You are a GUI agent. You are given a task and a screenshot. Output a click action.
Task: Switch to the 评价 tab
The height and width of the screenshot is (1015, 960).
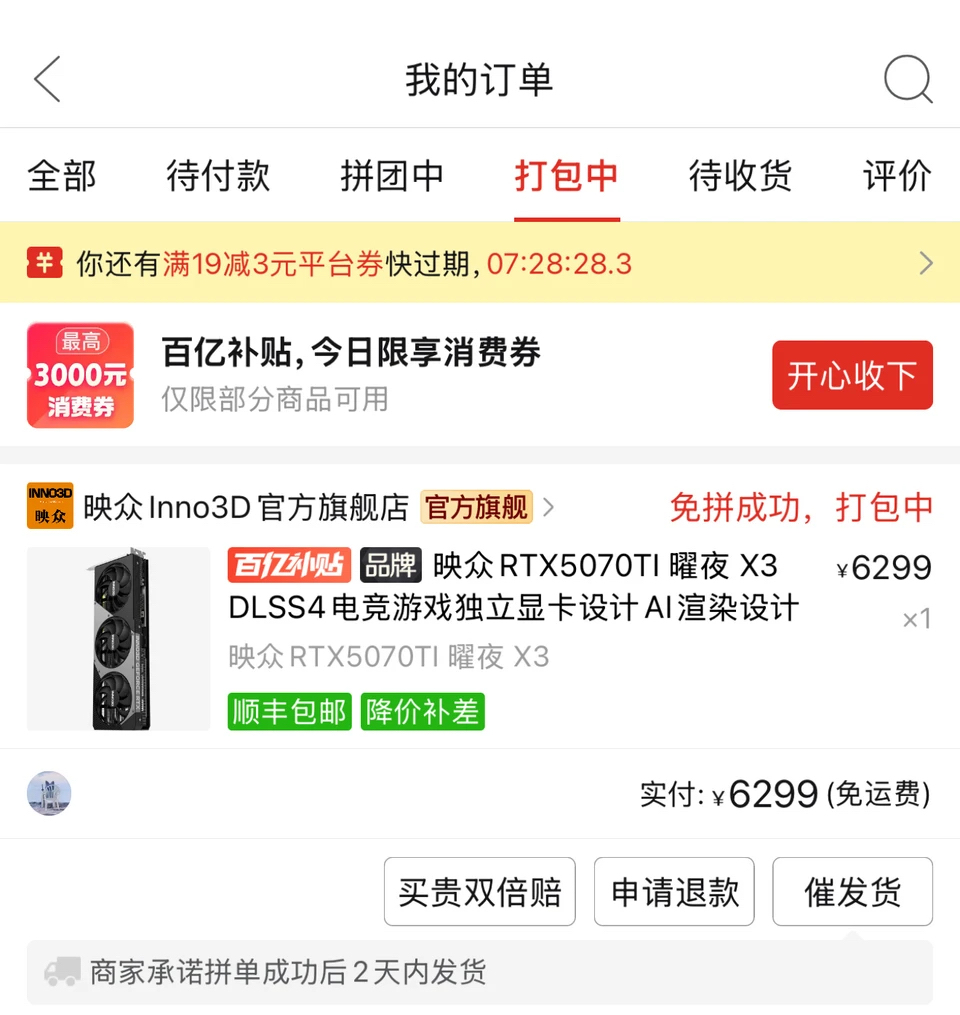coord(897,176)
